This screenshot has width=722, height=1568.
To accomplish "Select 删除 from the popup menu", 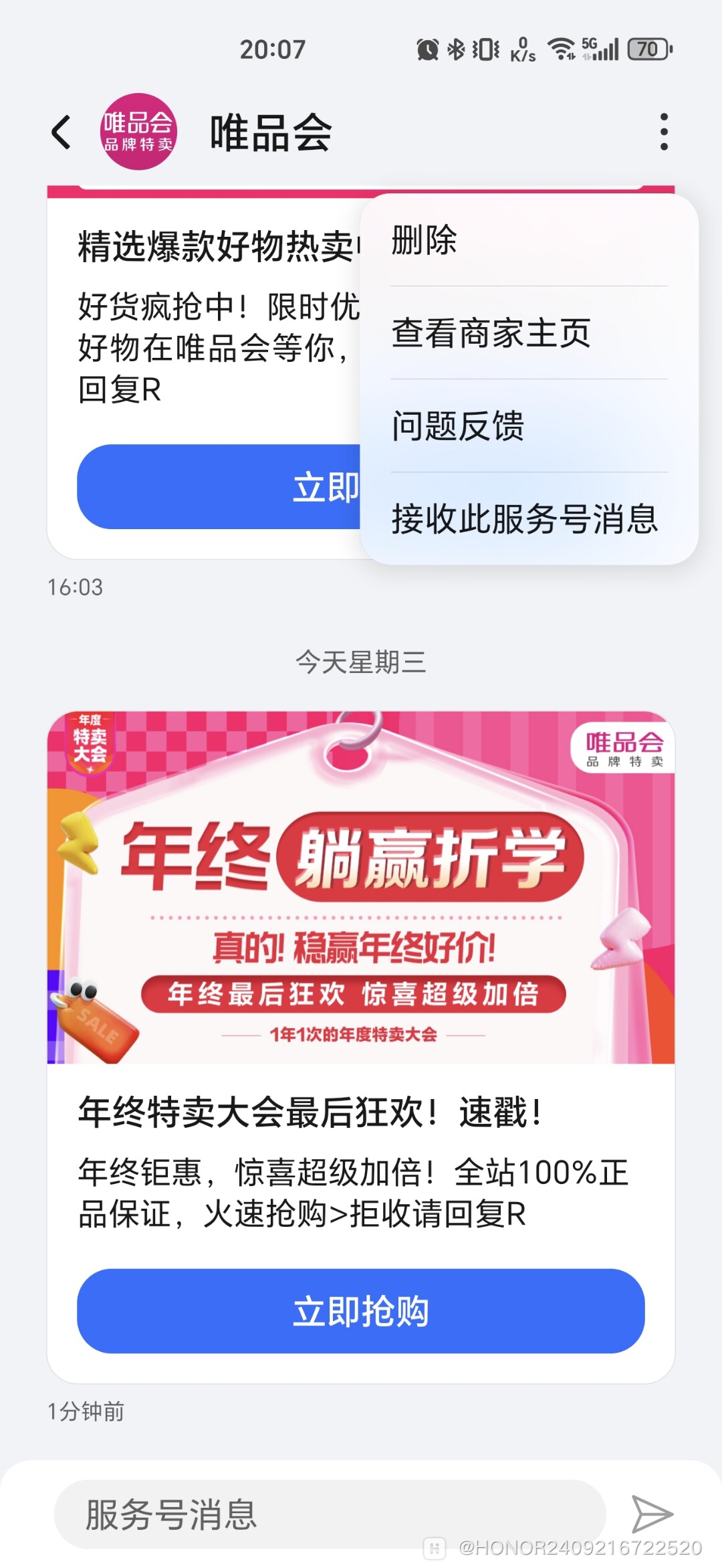I will tap(424, 240).
